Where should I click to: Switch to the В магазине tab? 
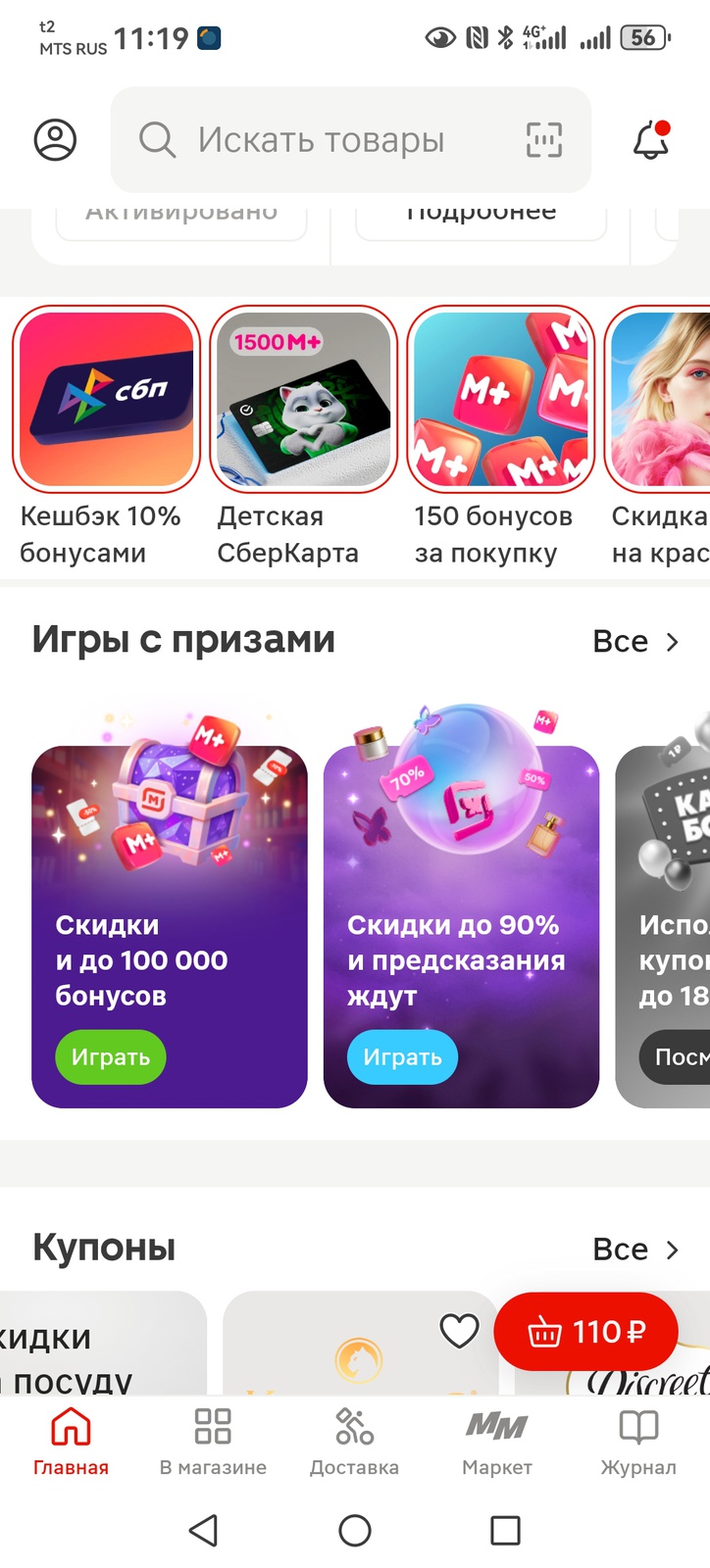(213, 1441)
